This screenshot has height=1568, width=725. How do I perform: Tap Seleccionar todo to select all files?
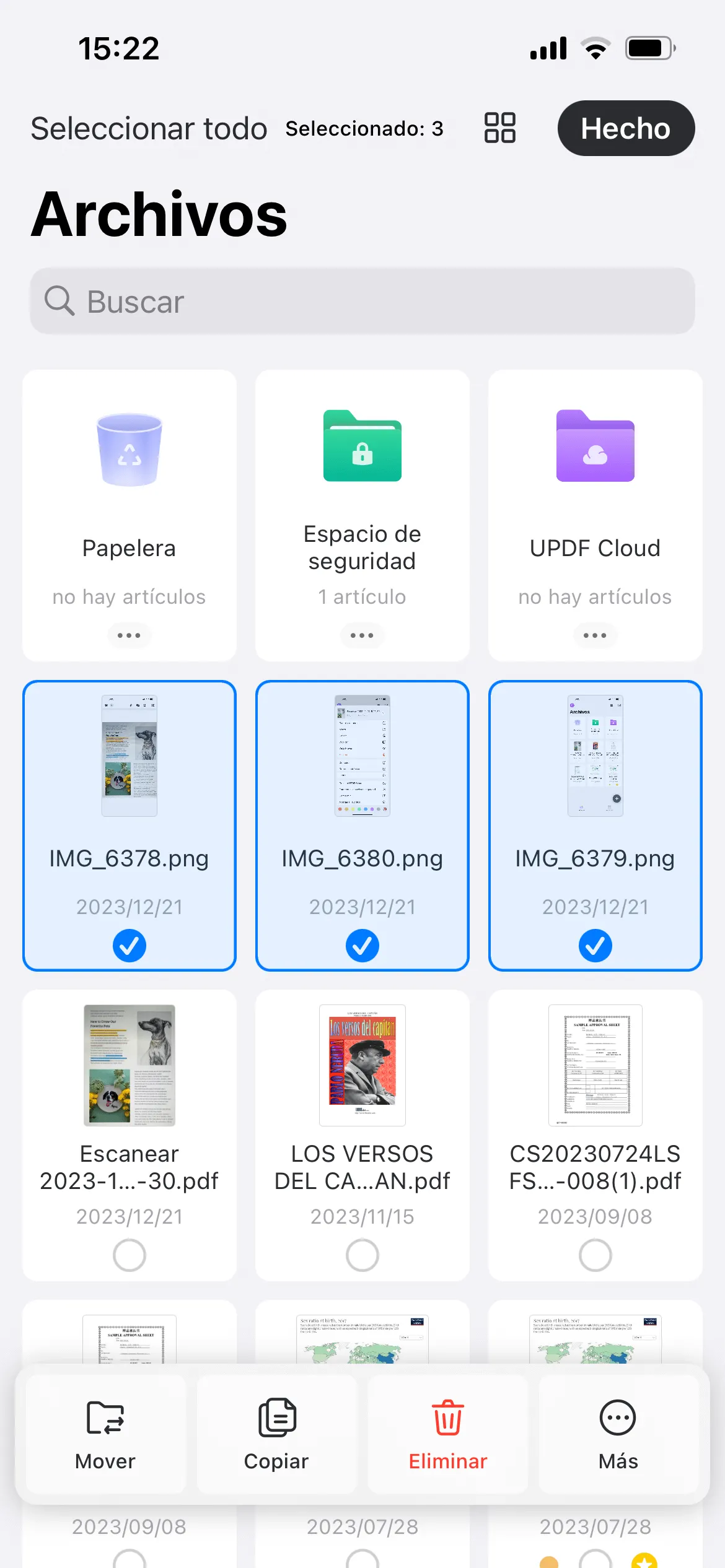(x=149, y=128)
